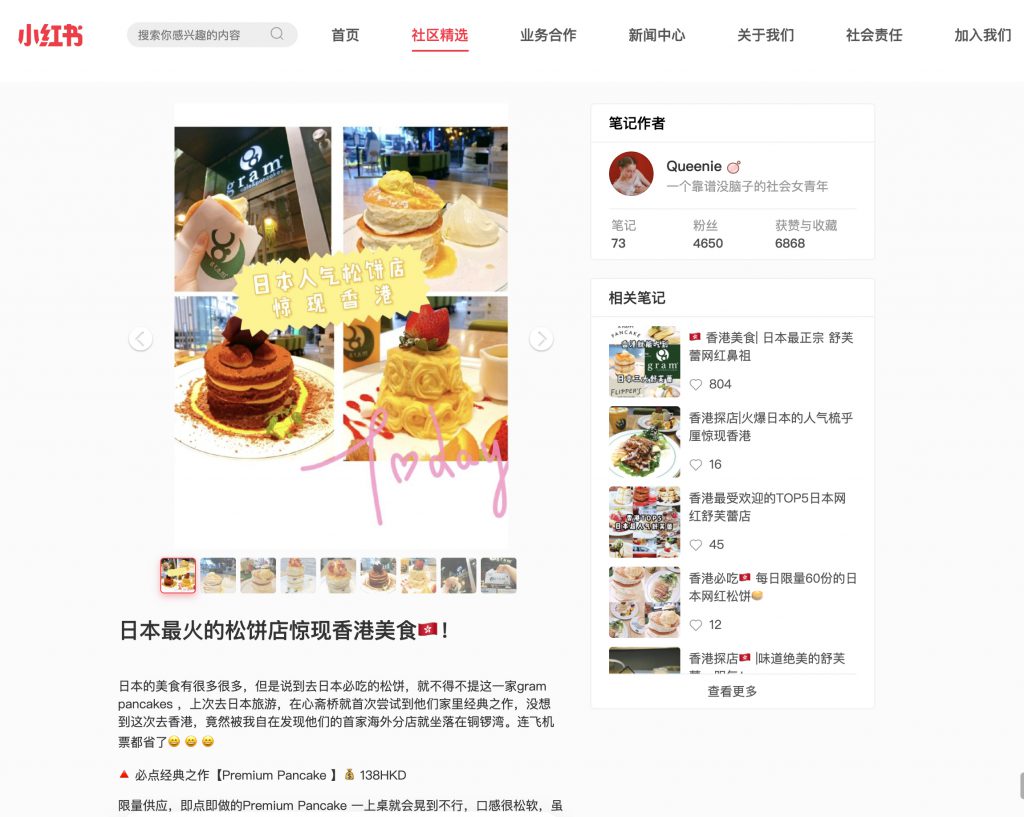Go to the 社会责任 section
The height and width of the screenshot is (817, 1024).
874,35
